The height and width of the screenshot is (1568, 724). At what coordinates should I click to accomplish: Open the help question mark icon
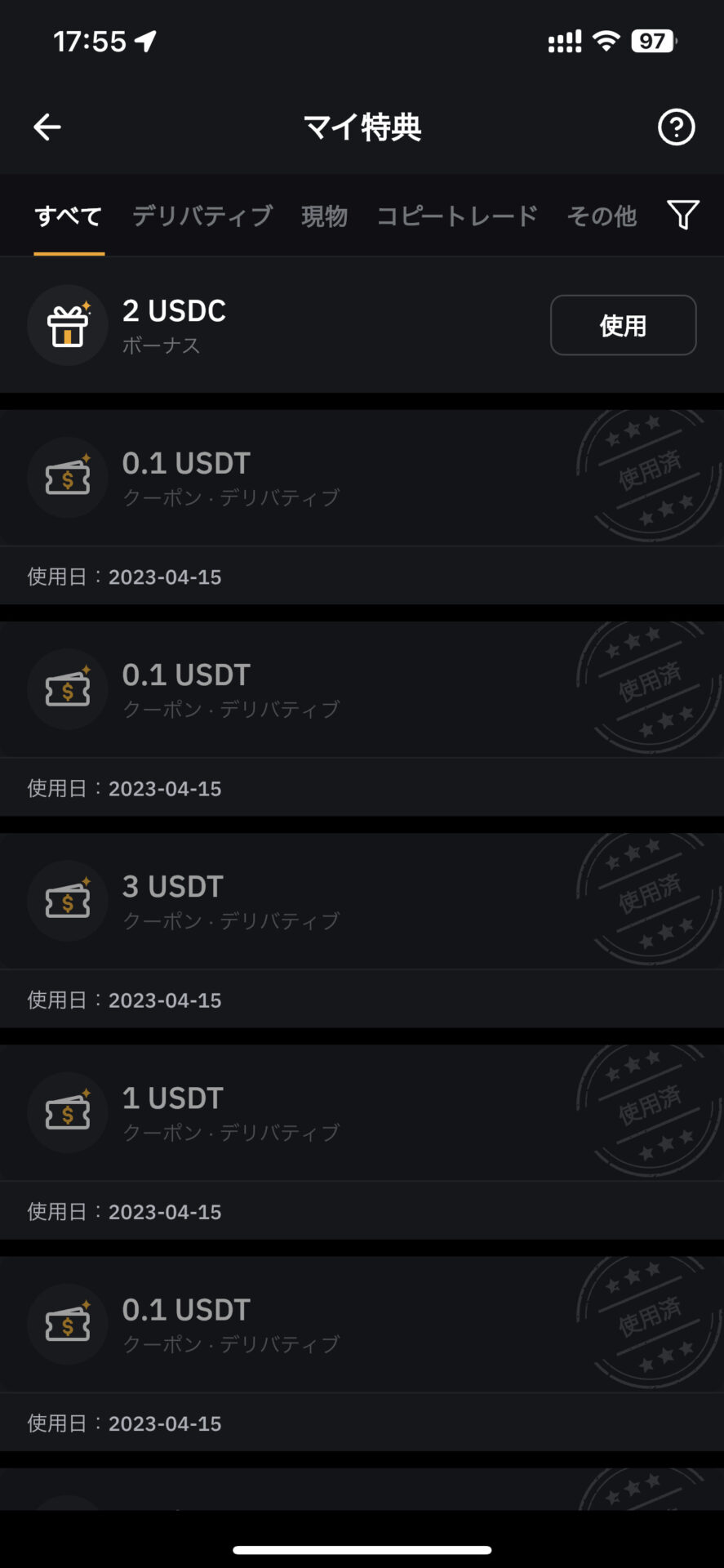pyautogui.click(x=676, y=127)
